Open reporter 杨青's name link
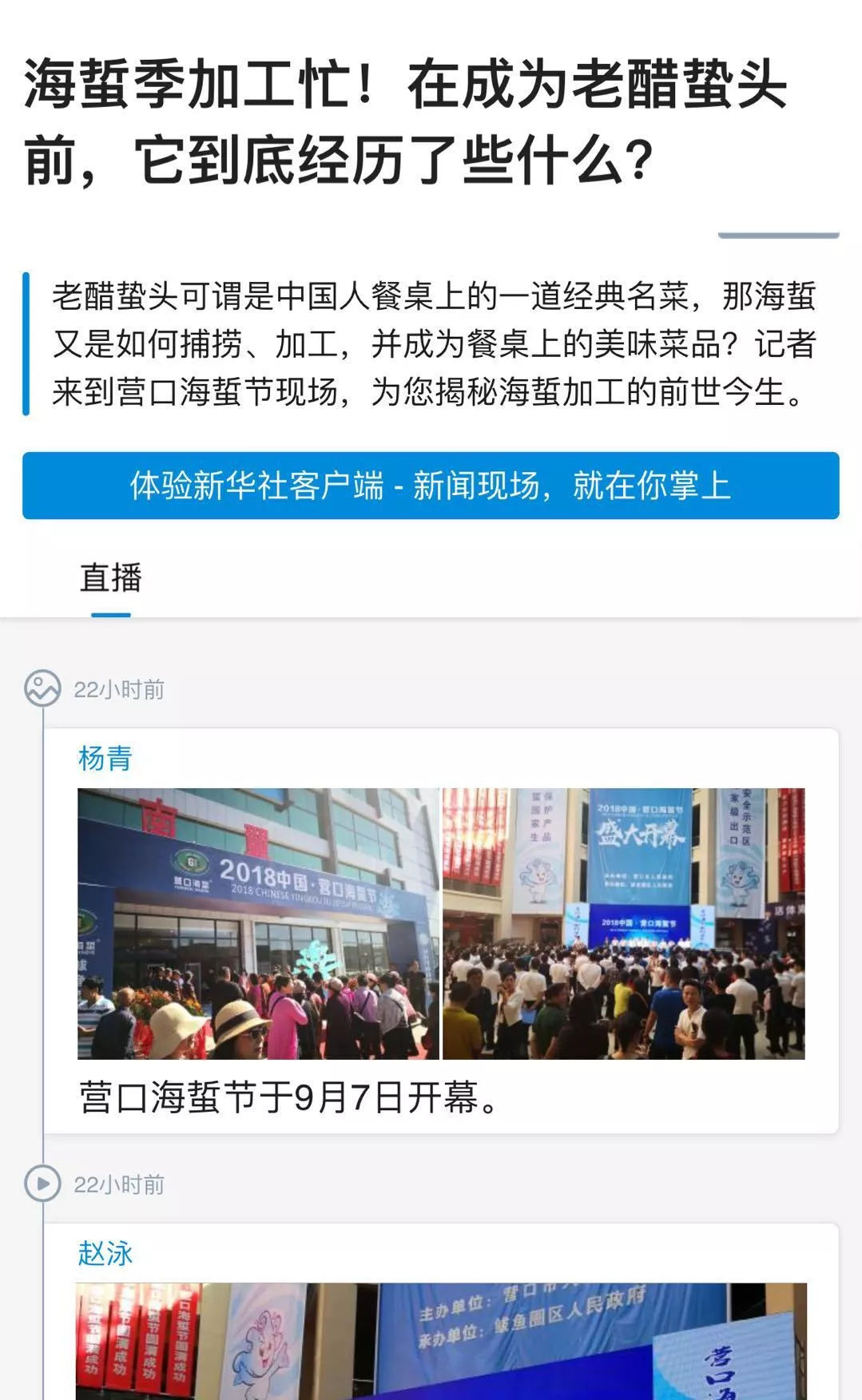The width and height of the screenshot is (862, 1400). (x=105, y=758)
